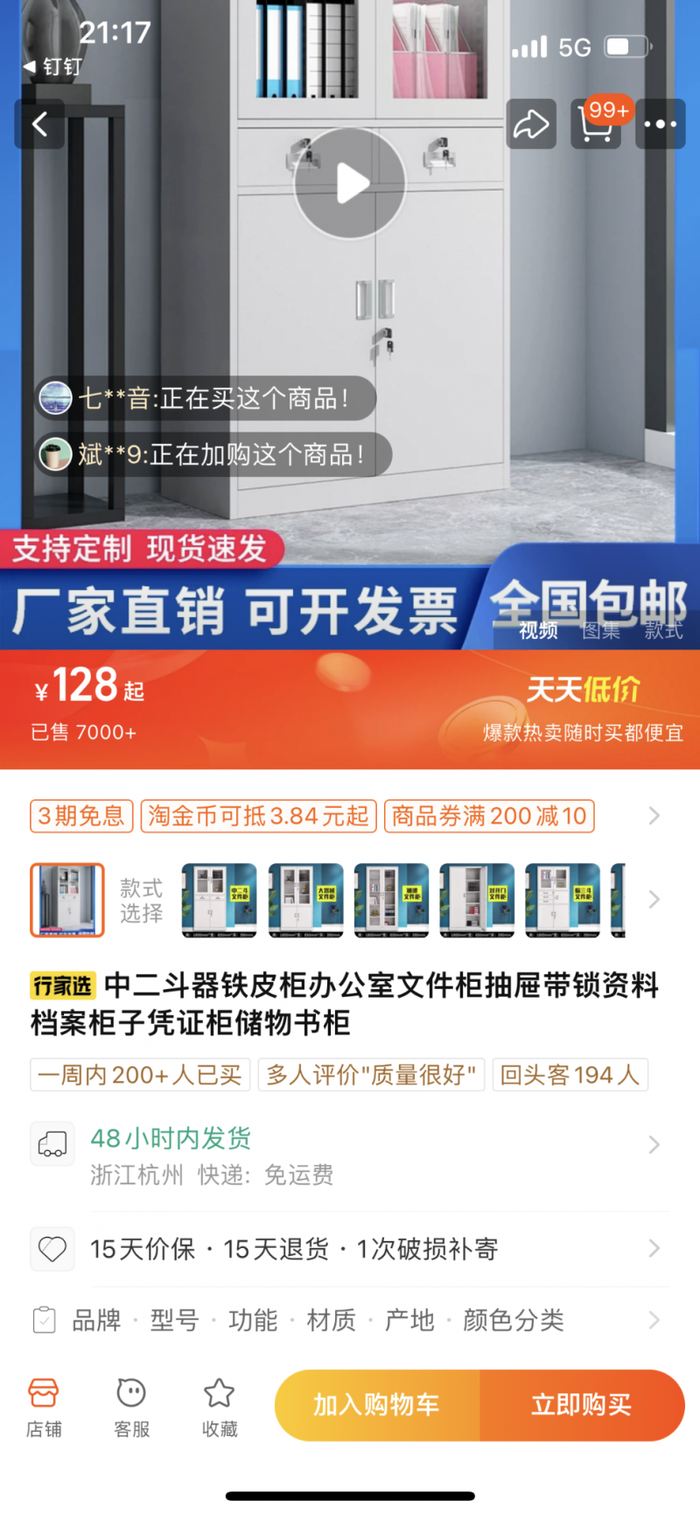Screen dimensions: 700x1515
Task: Open the 48小时内发货 shipping details row
Action: pos(350,1155)
